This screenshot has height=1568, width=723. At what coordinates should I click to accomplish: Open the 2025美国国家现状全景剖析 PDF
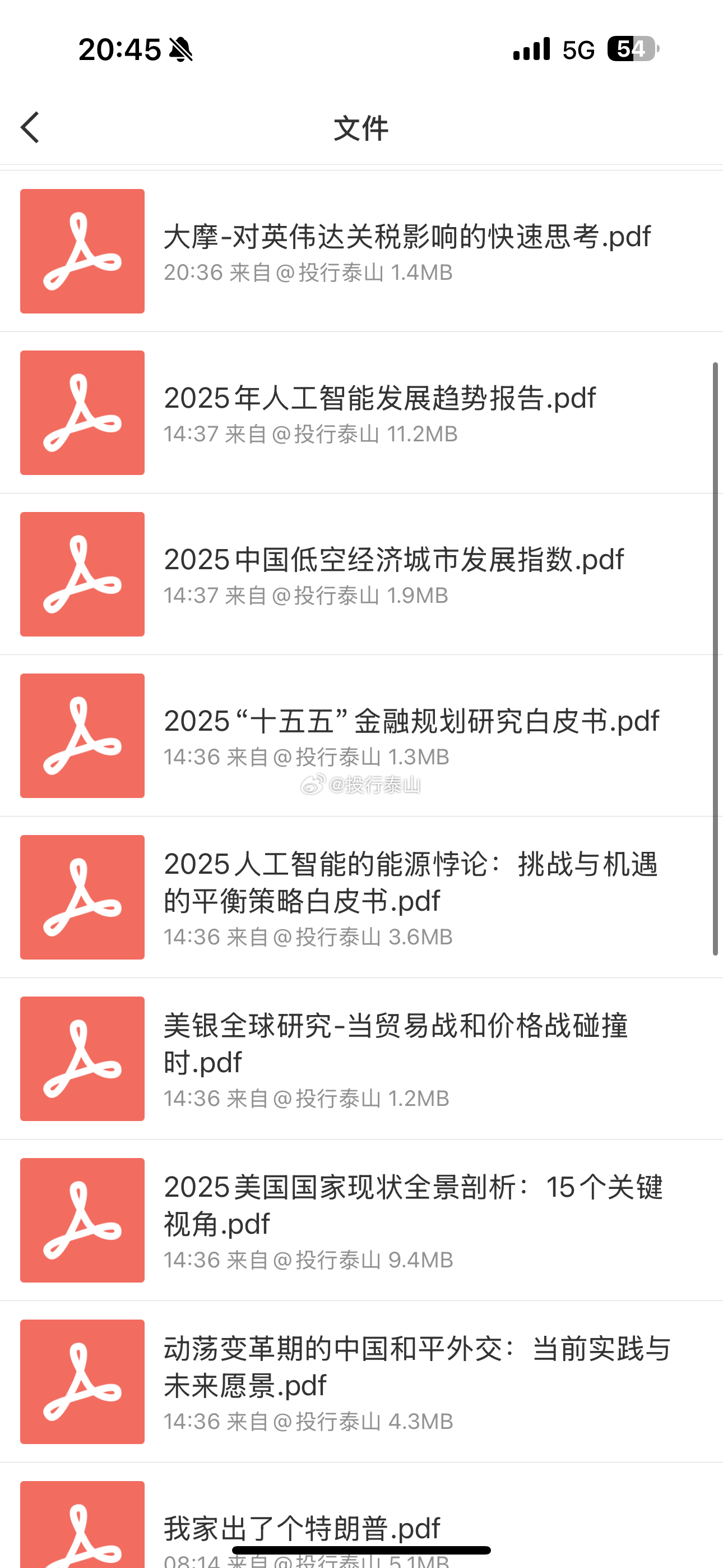413,1205
